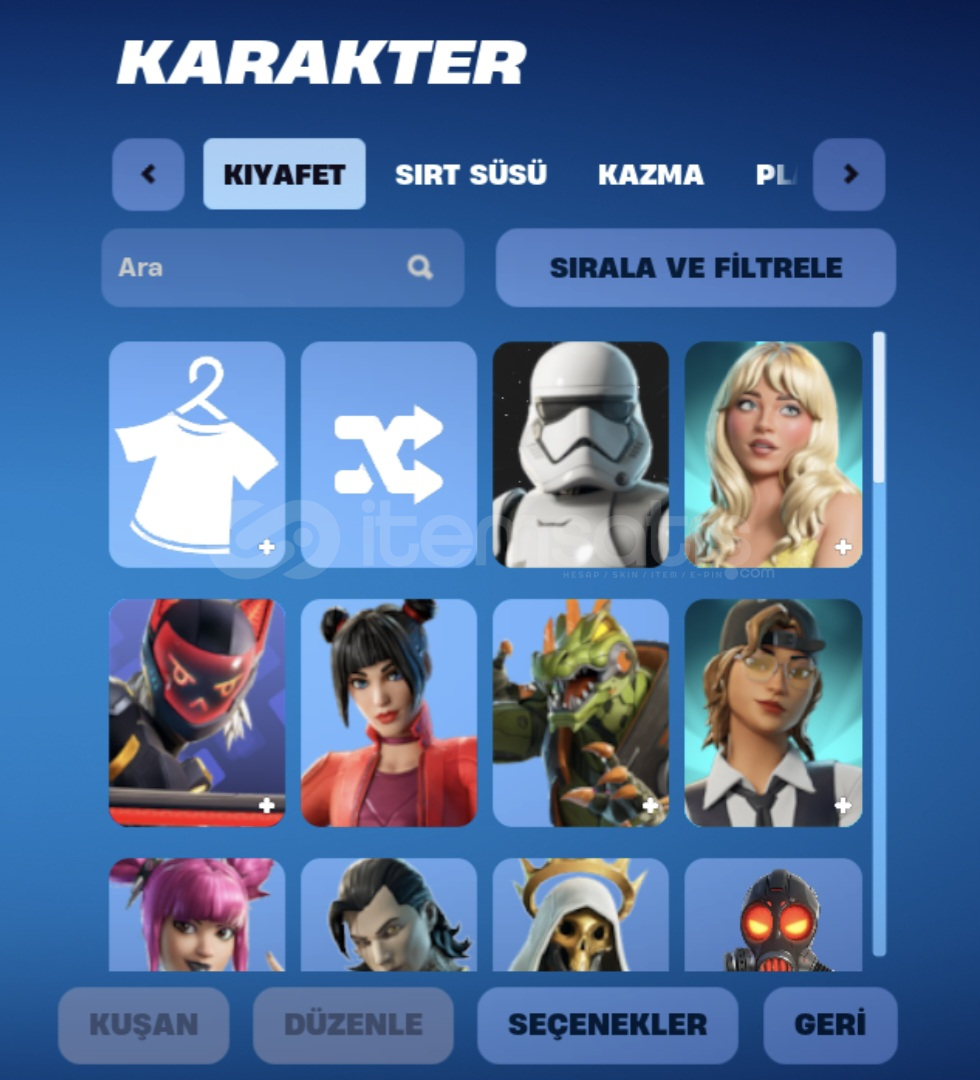Select the t-shirt hanger tile
This screenshot has width=980, height=1080.
point(197,455)
